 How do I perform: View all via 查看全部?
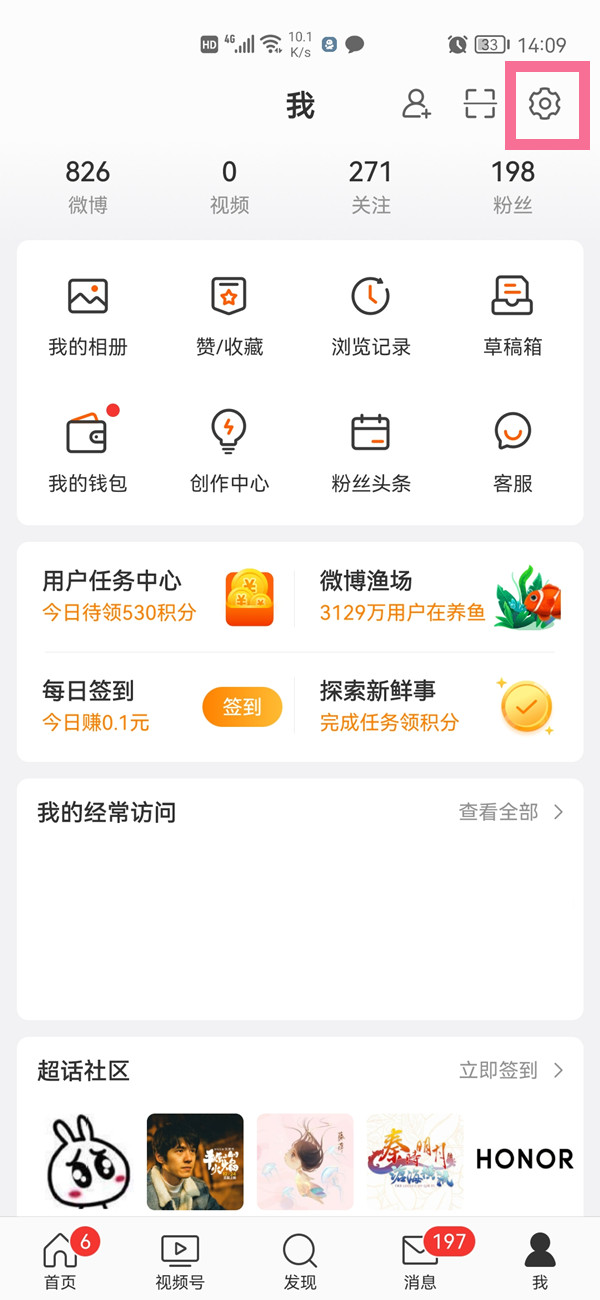(511, 812)
